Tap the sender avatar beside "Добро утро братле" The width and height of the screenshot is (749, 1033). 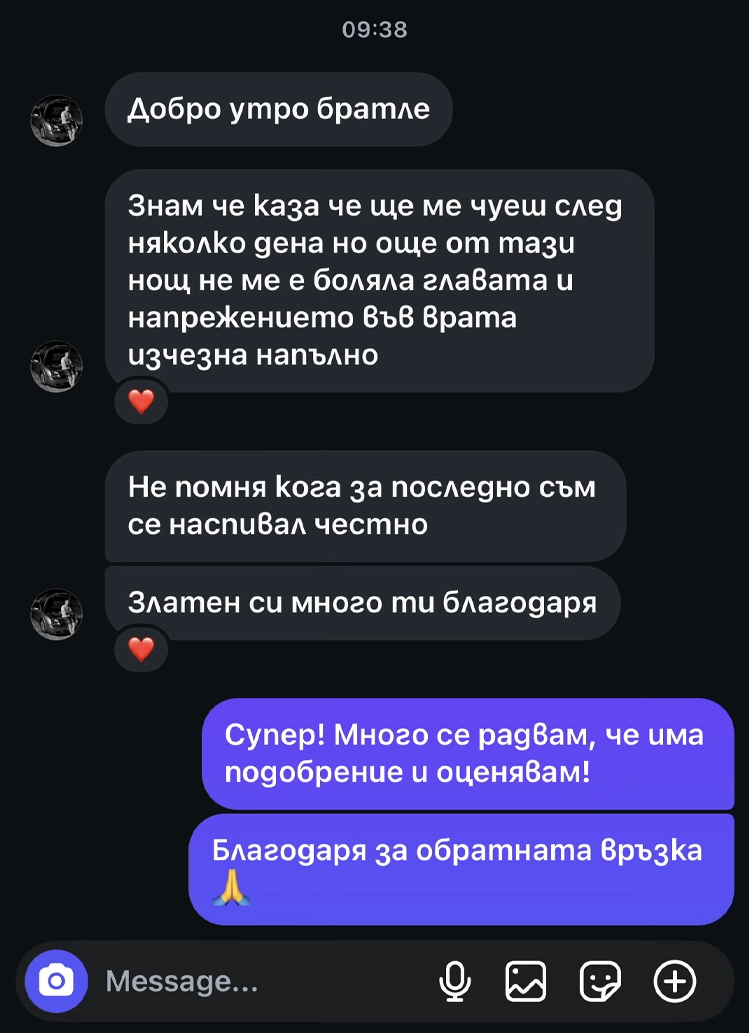pos(56,122)
